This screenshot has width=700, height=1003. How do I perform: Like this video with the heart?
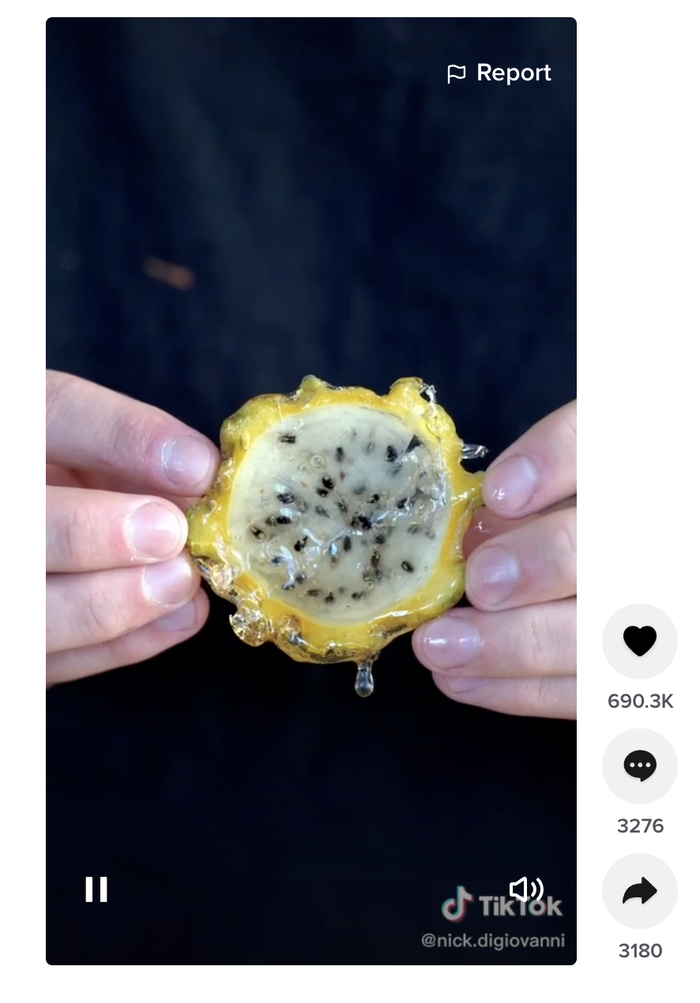point(639,641)
